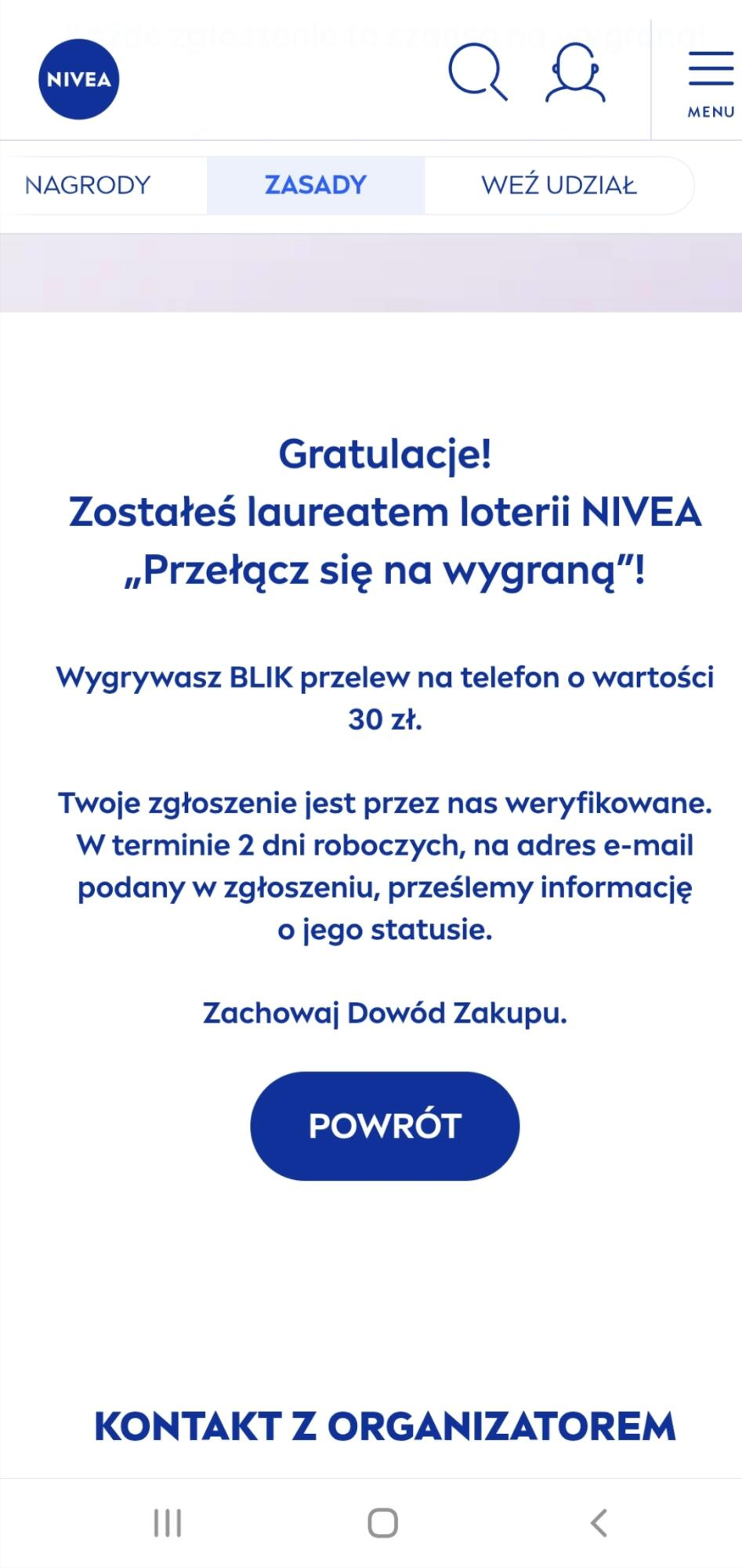This screenshot has width=742, height=1568.
Task: Select the ZASADY tab
Action: tap(315, 185)
